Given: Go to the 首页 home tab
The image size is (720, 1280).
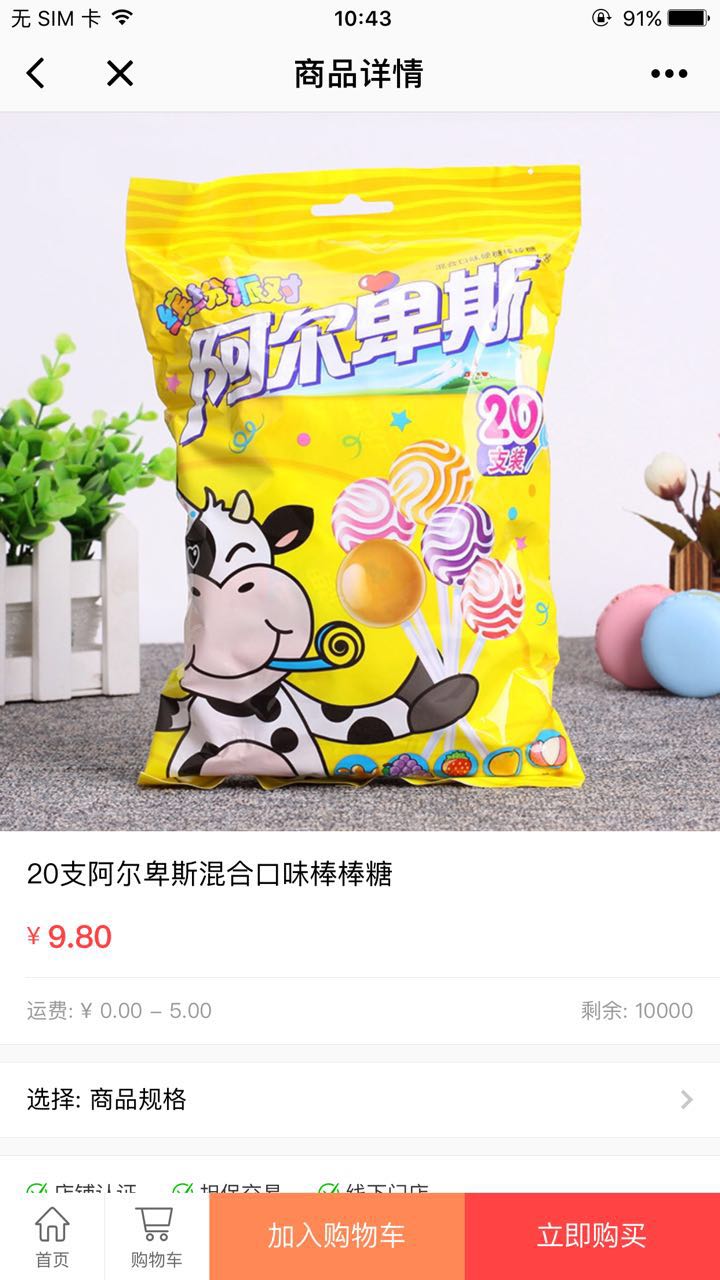Looking at the screenshot, I should point(52,1236).
